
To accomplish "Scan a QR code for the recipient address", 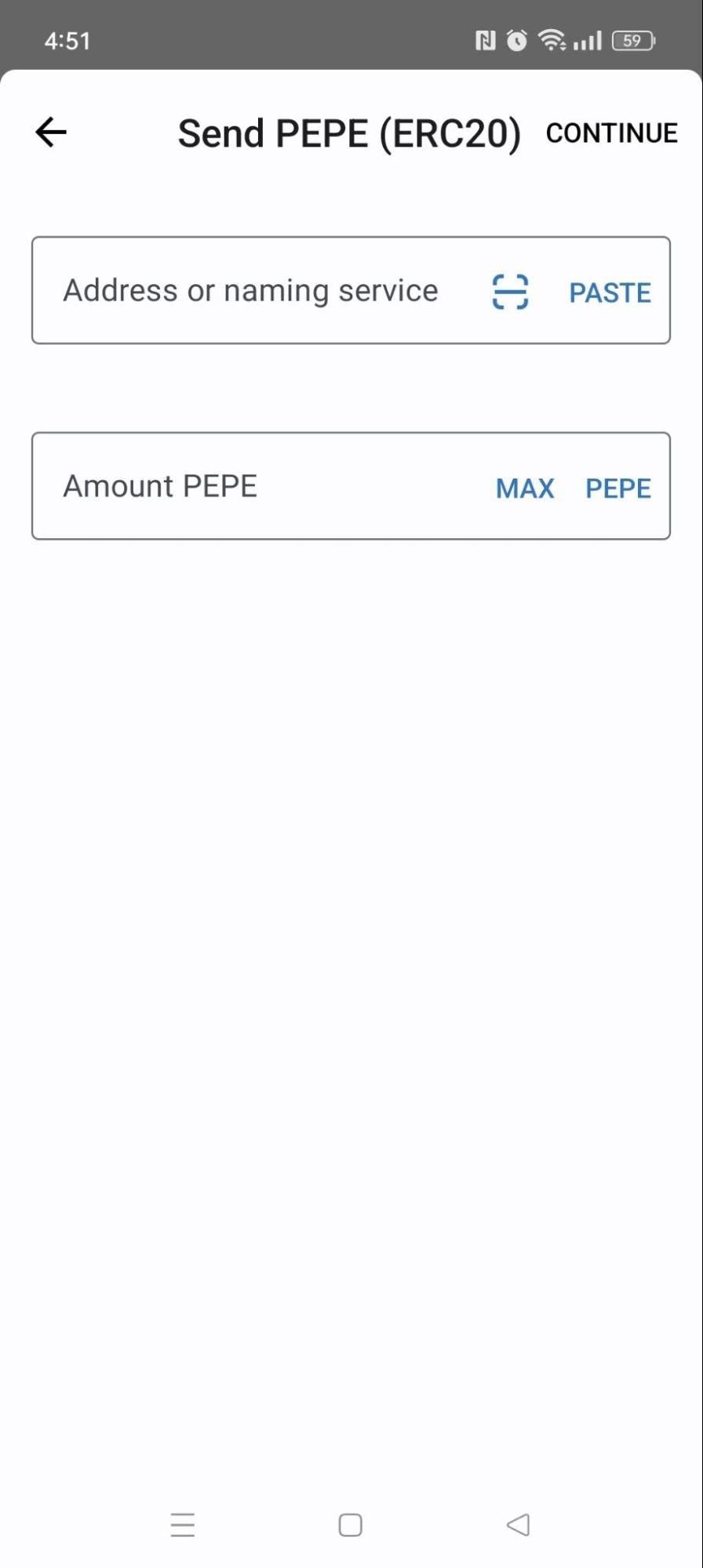I will (x=509, y=291).
